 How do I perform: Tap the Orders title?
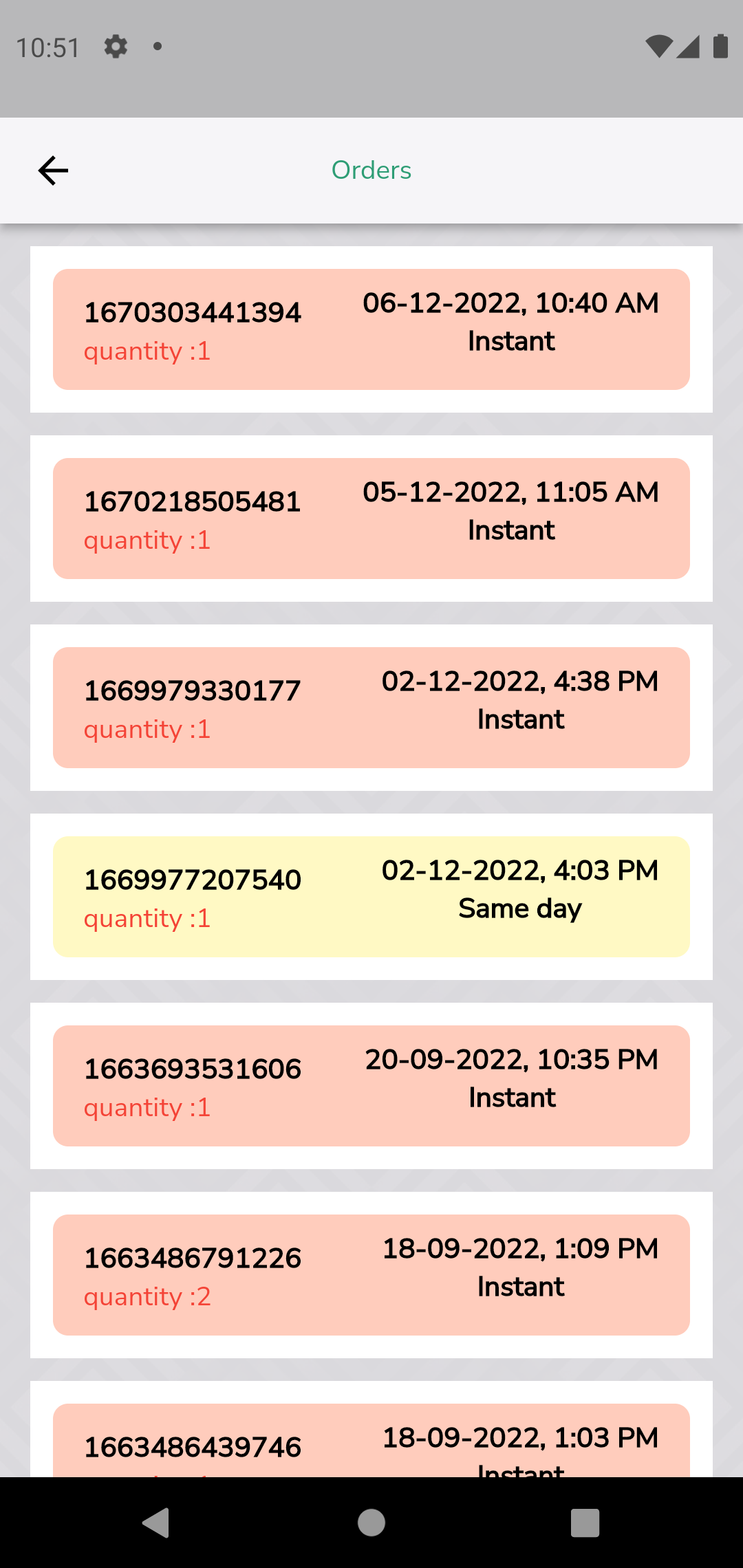pyautogui.click(x=371, y=170)
